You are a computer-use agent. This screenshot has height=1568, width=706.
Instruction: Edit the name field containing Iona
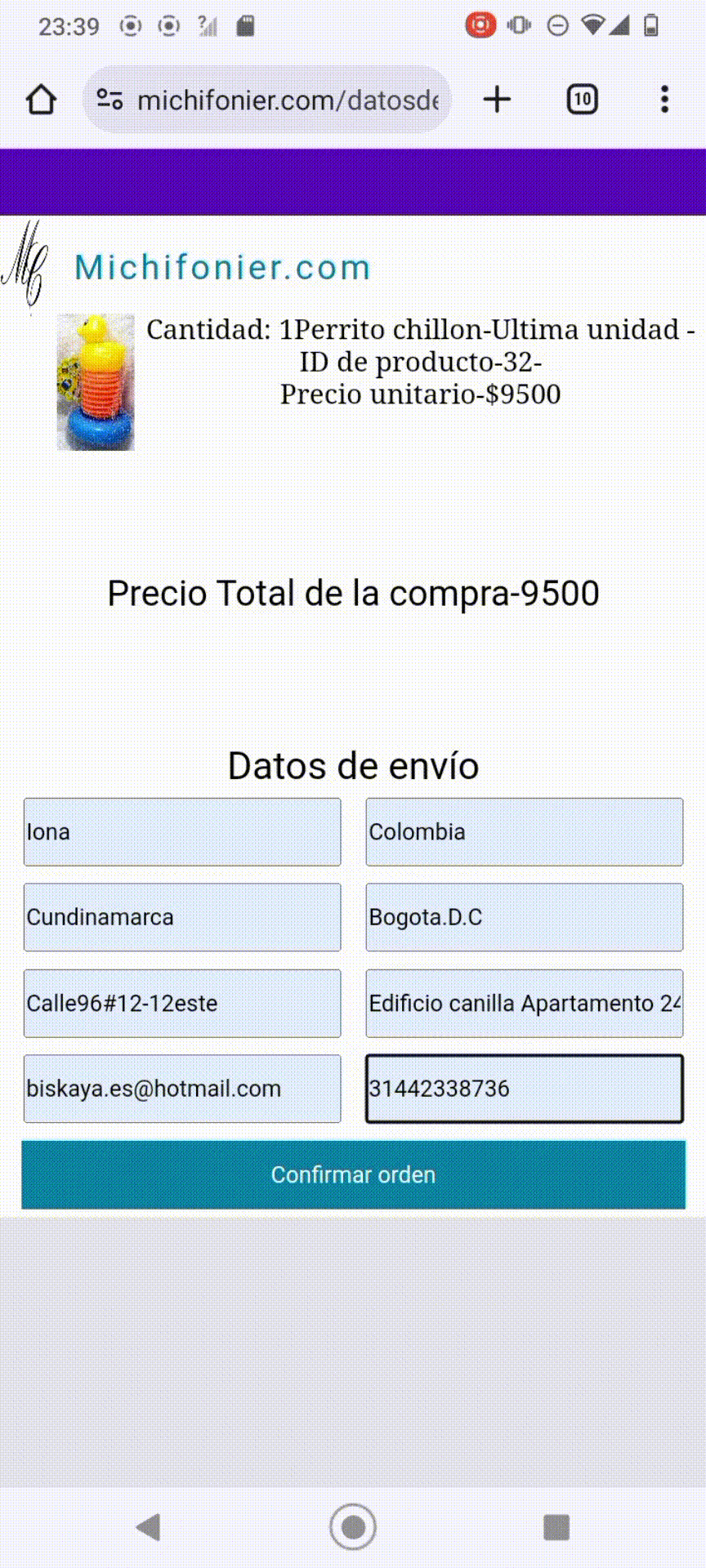[x=182, y=832]
